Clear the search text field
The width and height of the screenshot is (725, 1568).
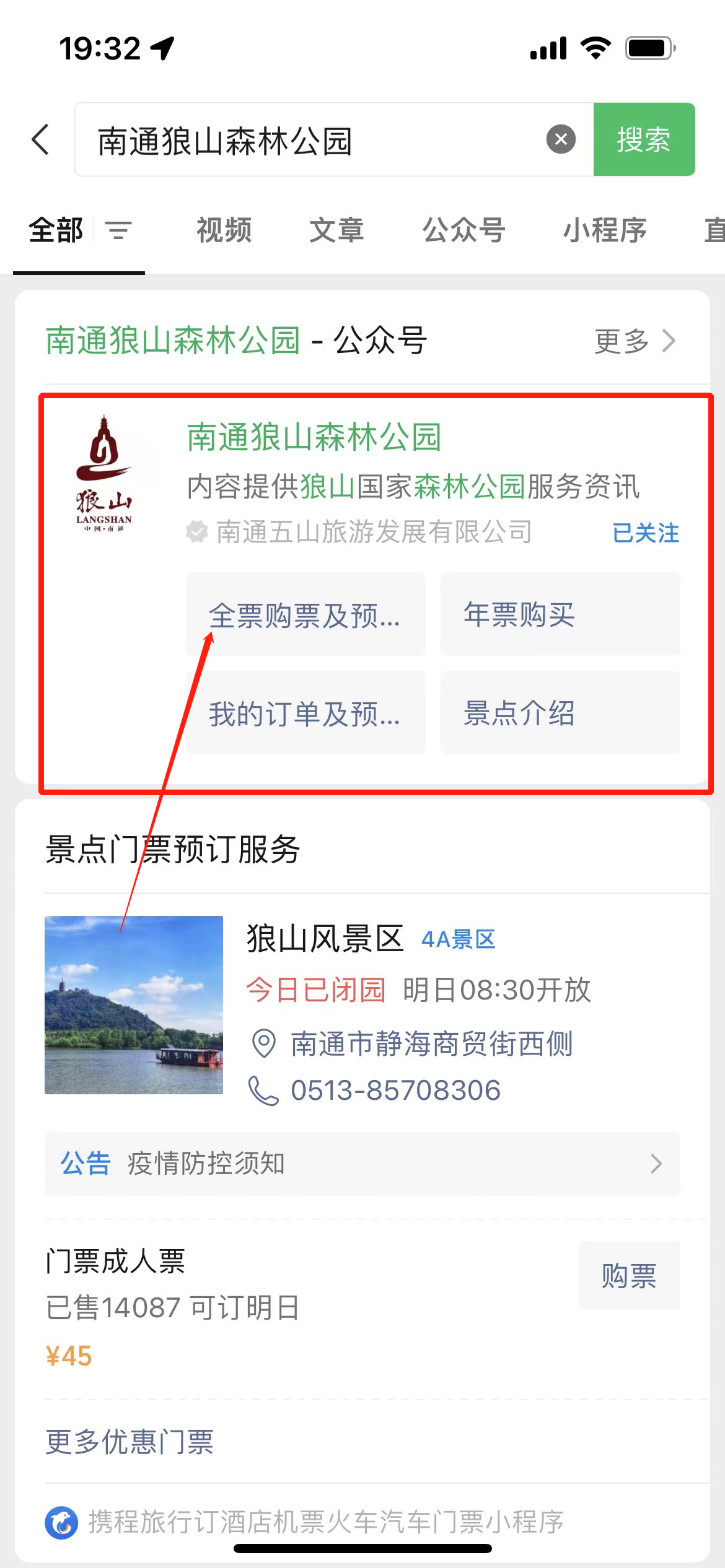tap(561, 139)
